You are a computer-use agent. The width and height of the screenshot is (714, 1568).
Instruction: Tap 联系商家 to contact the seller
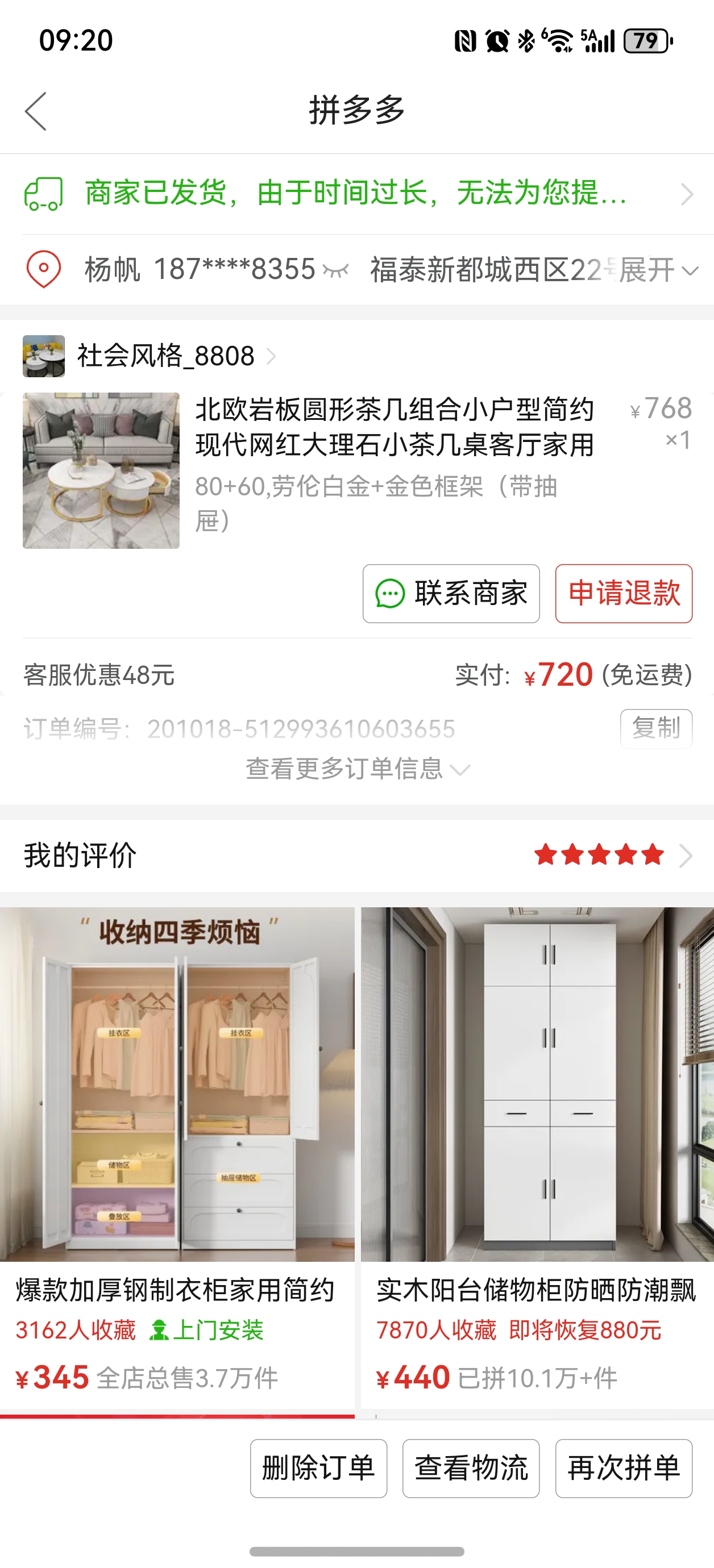click(451, 594)
